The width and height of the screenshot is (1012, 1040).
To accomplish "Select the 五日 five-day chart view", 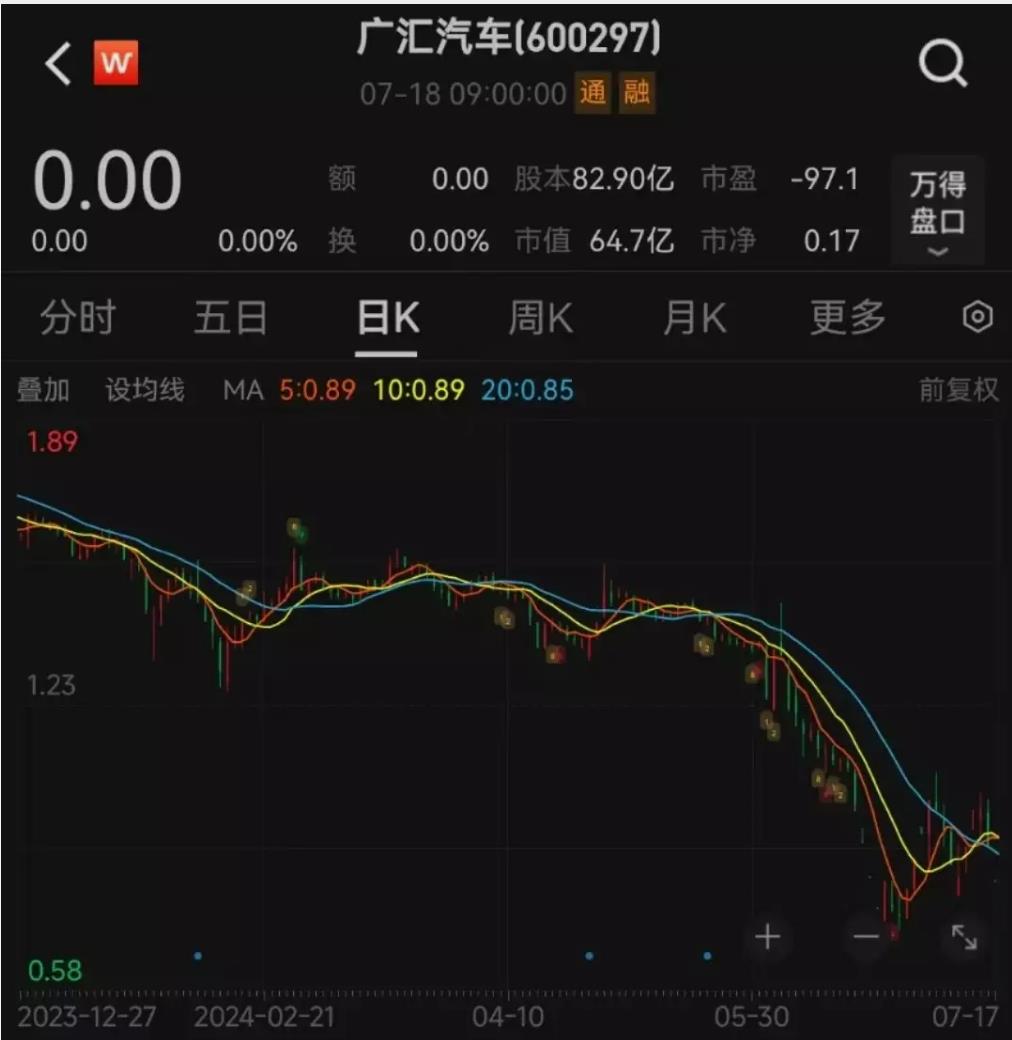I will [231, 316].
